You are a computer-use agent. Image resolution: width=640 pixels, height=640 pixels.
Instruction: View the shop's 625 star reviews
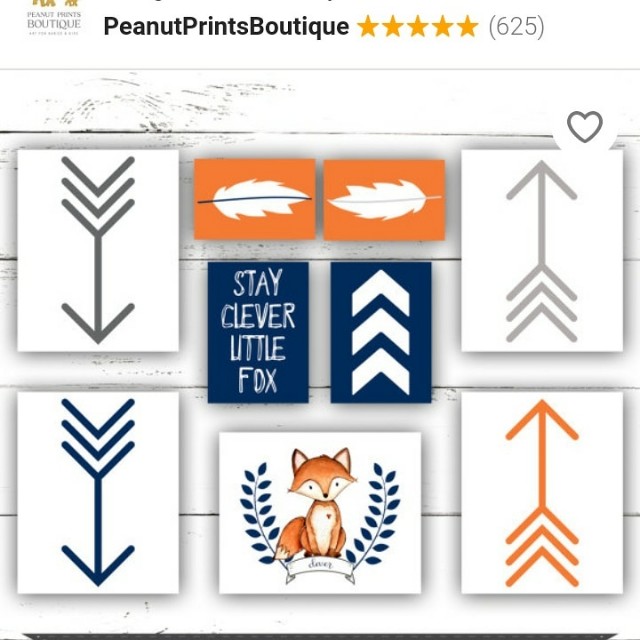coord(450,26)
